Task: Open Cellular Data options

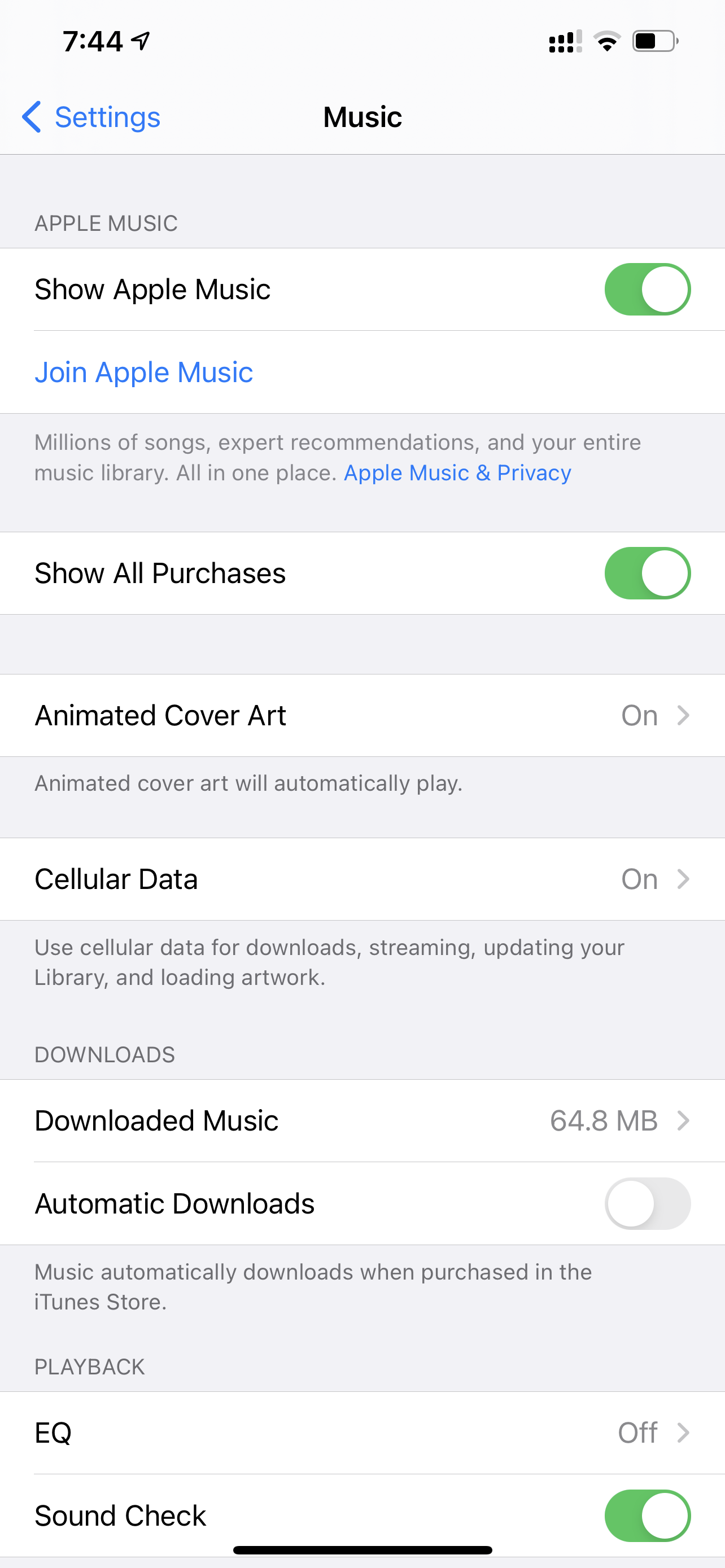Action: coord(362,879)
